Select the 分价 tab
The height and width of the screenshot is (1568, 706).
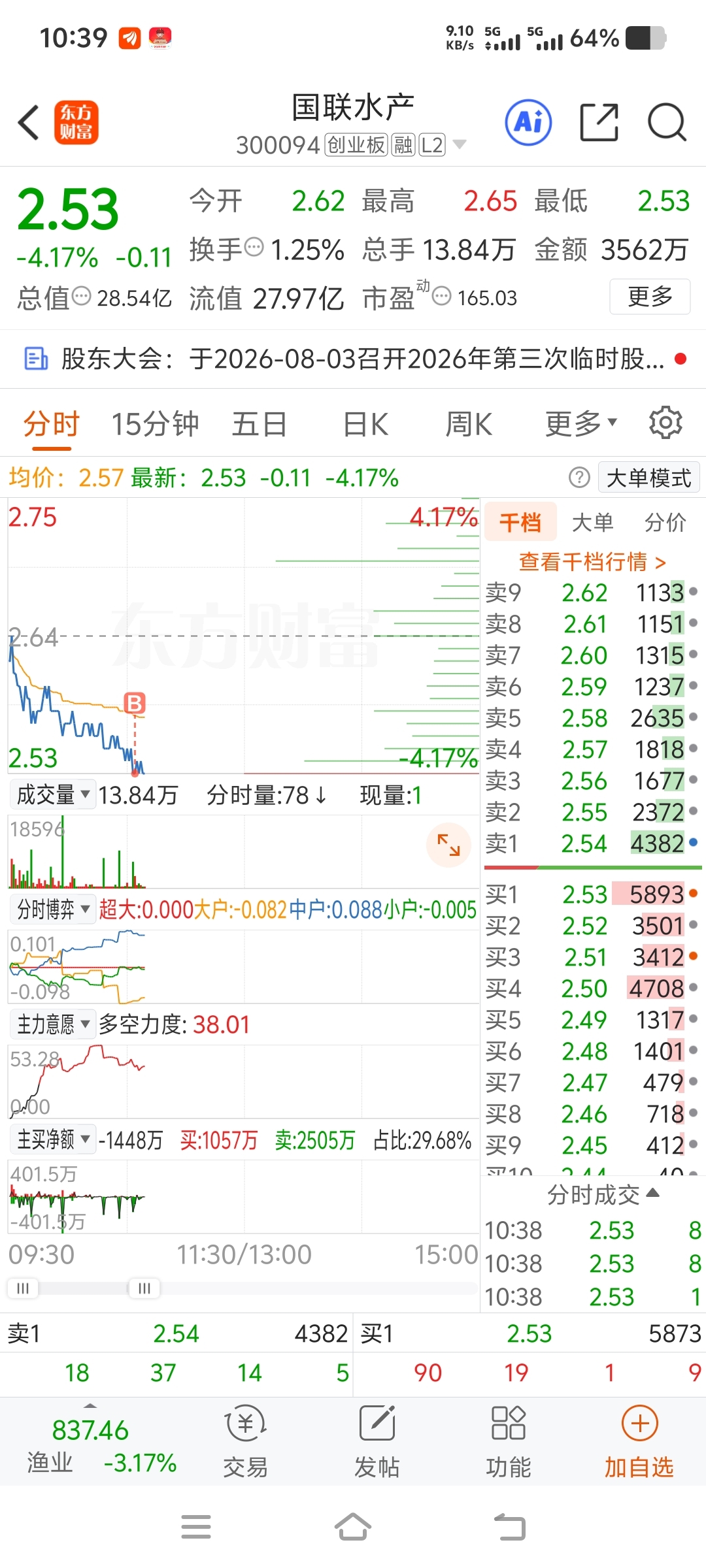(665, 522)
